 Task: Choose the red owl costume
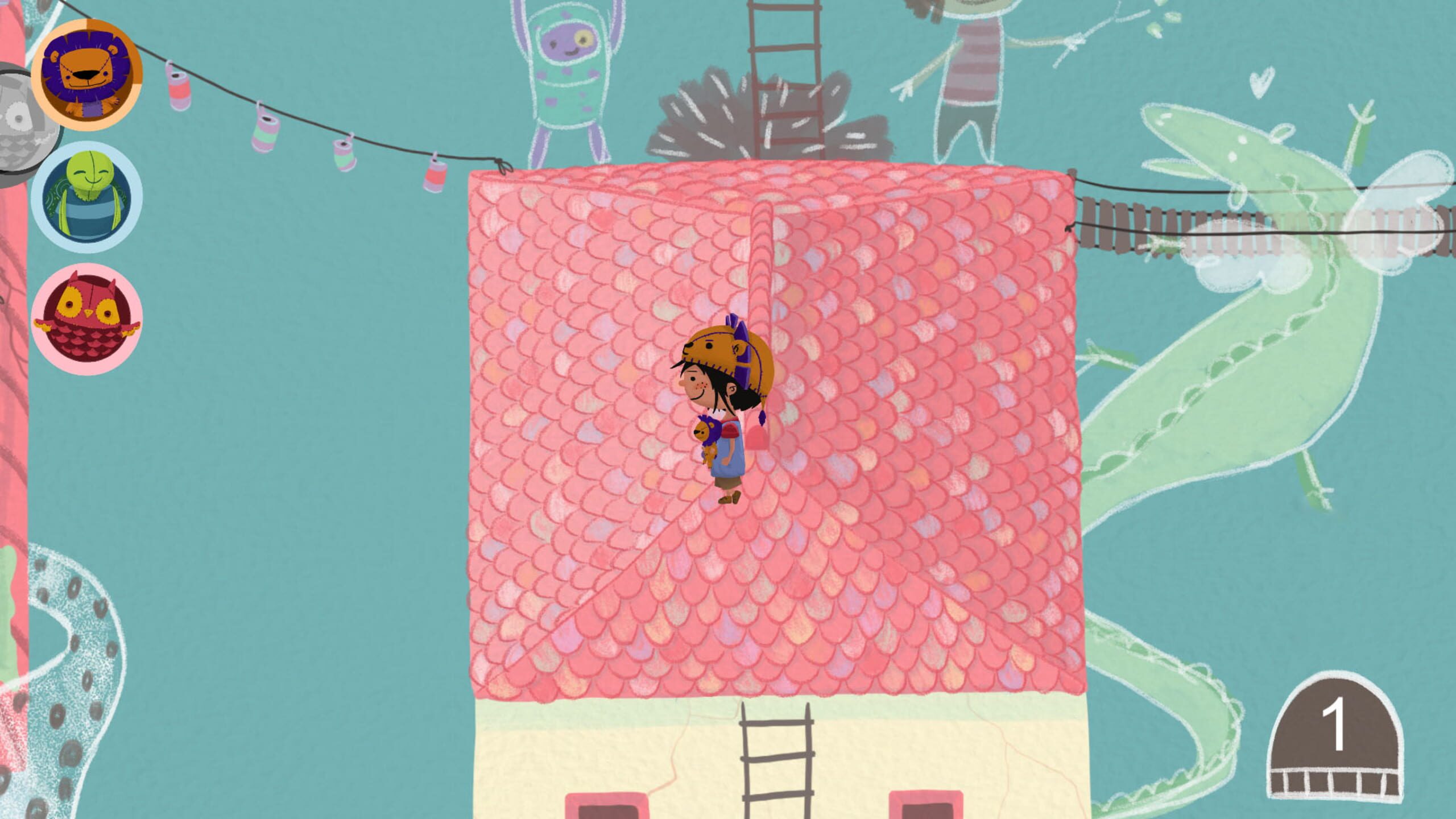[86, 318]
